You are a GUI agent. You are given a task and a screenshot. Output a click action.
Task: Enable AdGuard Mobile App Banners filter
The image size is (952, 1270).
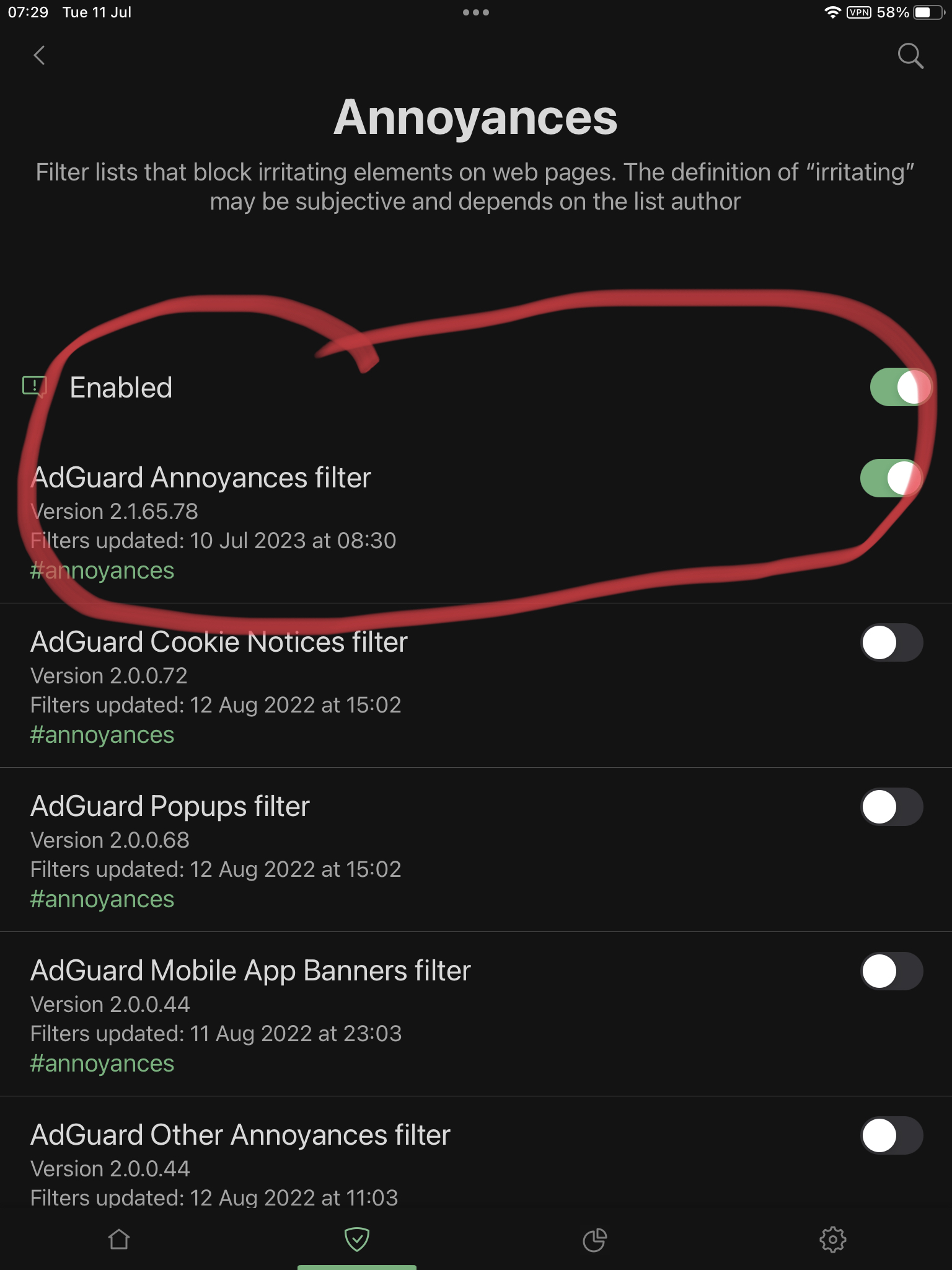tap(891, 971)
